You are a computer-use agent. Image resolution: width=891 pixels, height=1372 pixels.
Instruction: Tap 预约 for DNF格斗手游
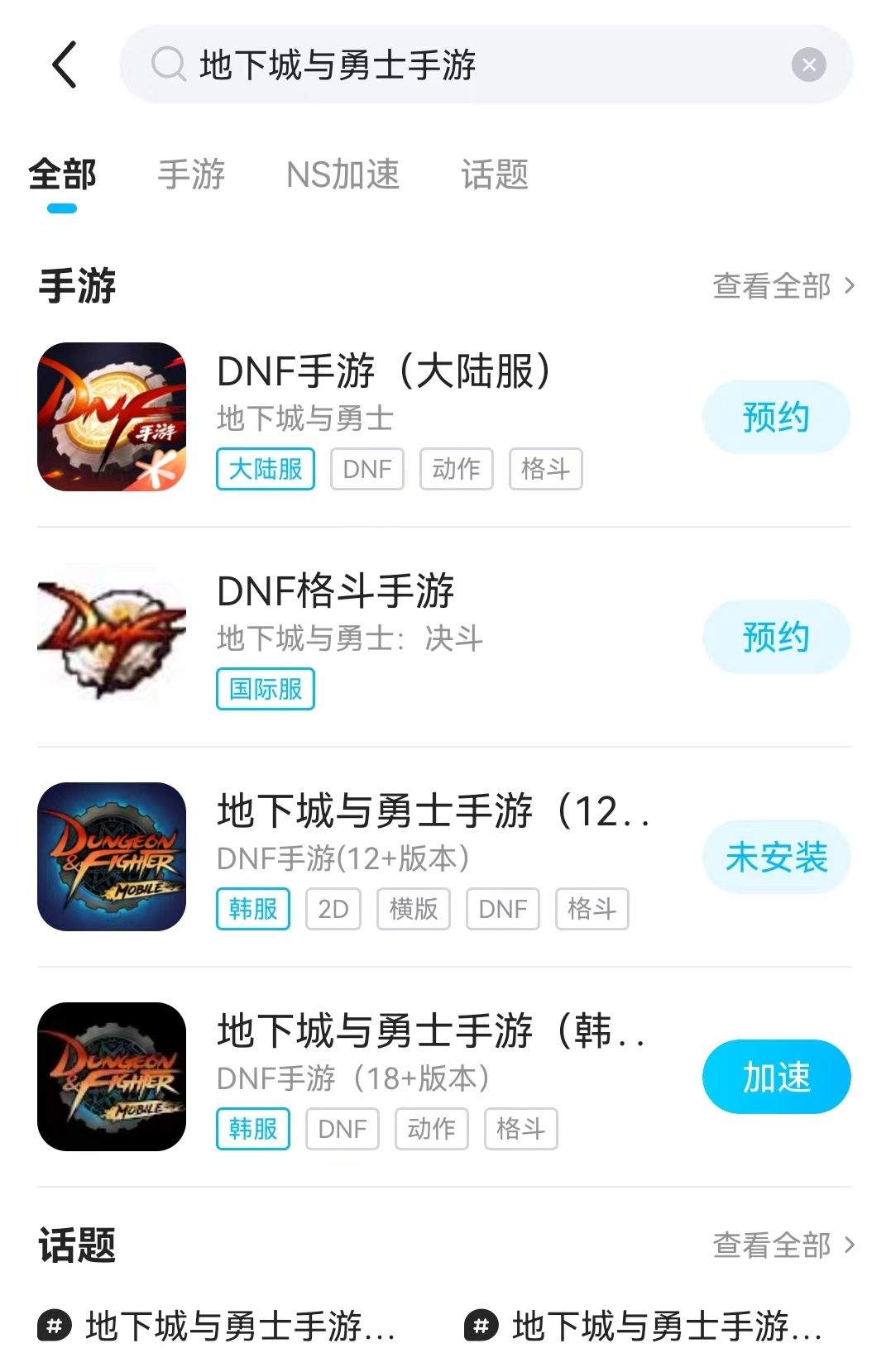click(776, 637)
